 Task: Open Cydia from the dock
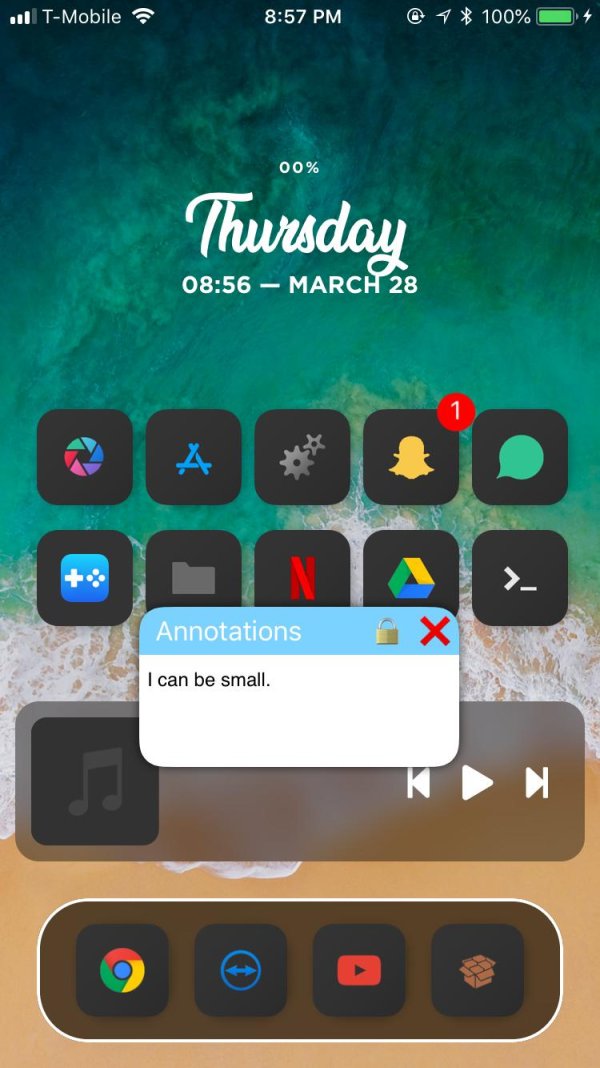[477, 970]
